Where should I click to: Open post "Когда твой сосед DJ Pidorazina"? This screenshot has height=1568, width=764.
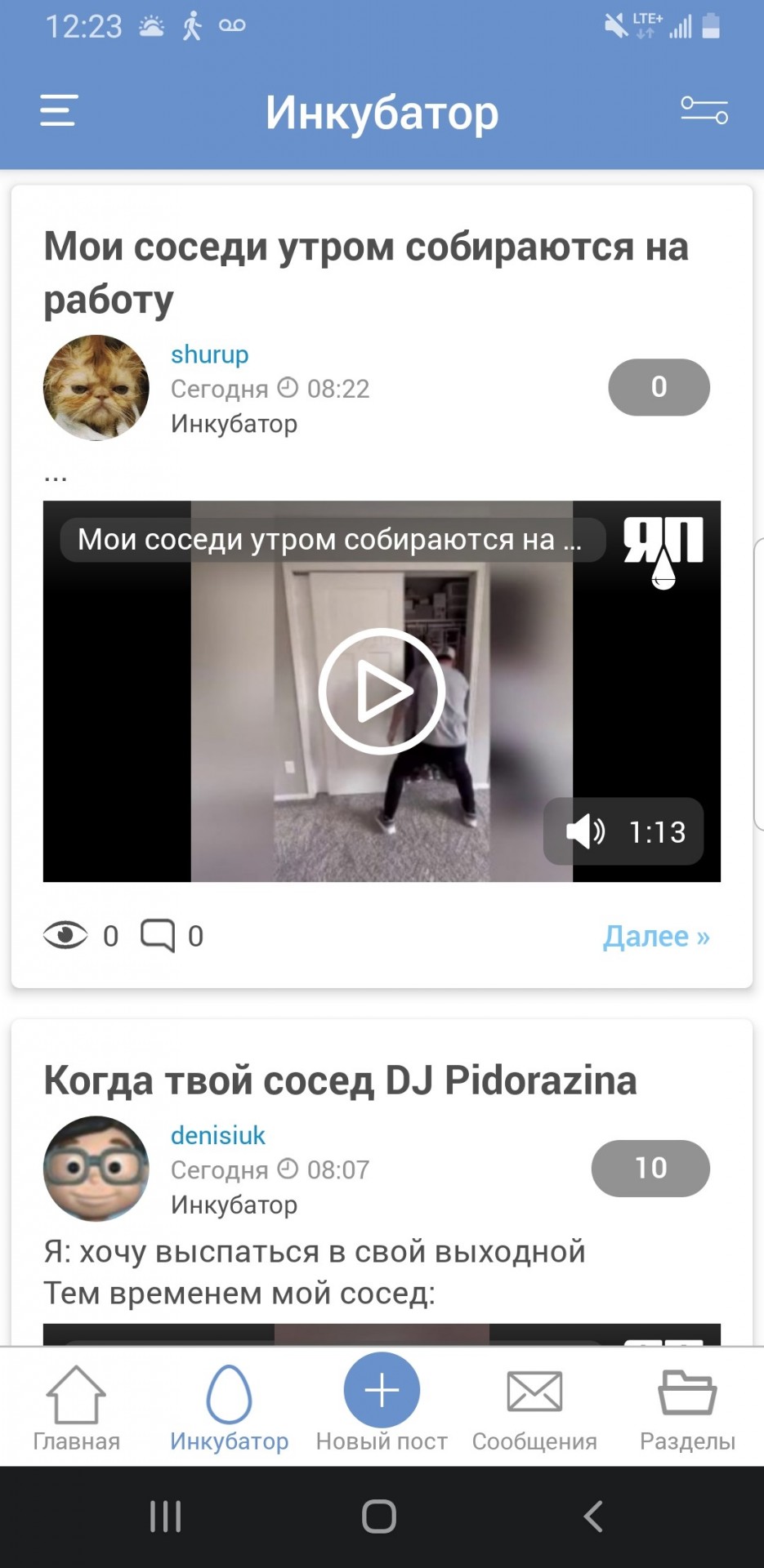click(340, 1080)
